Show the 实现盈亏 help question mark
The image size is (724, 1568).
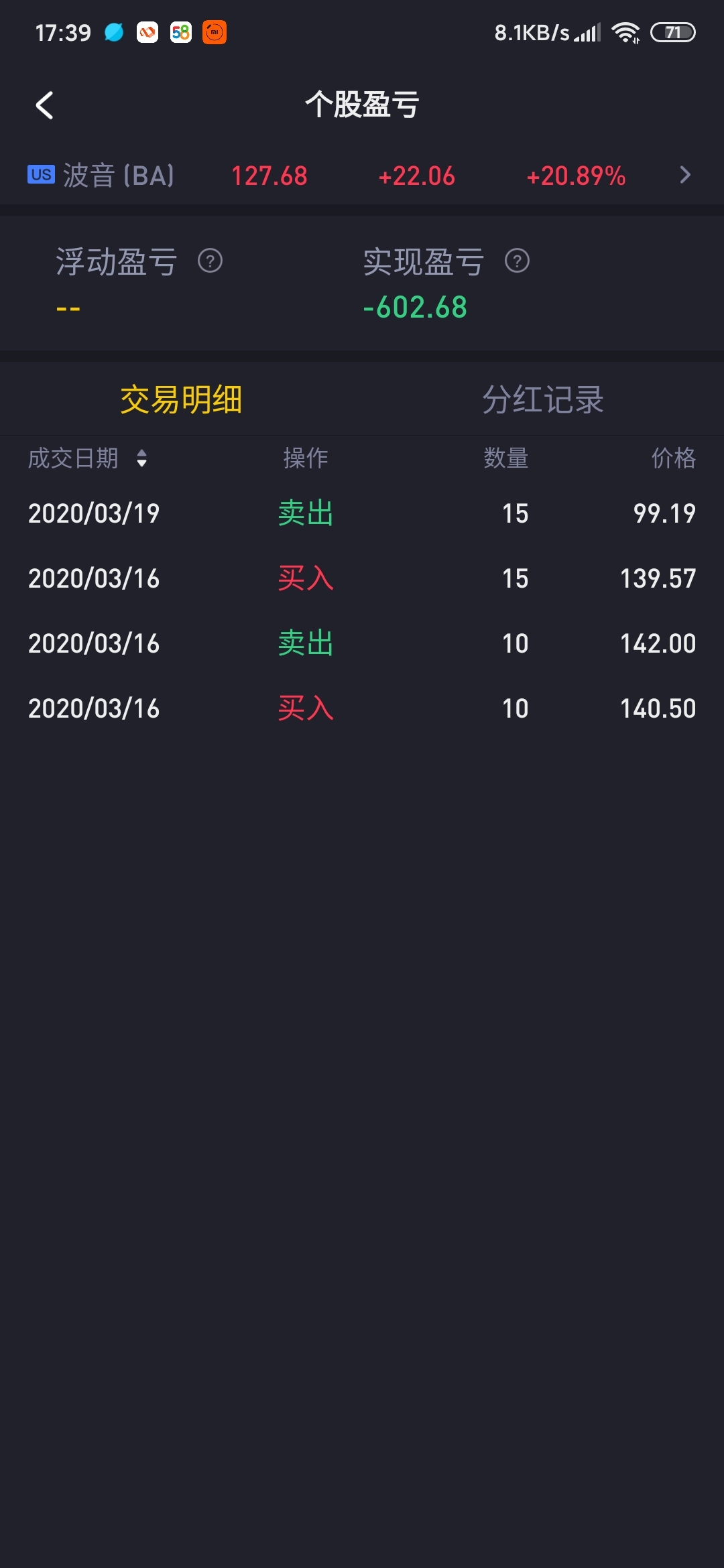[517, 261]
